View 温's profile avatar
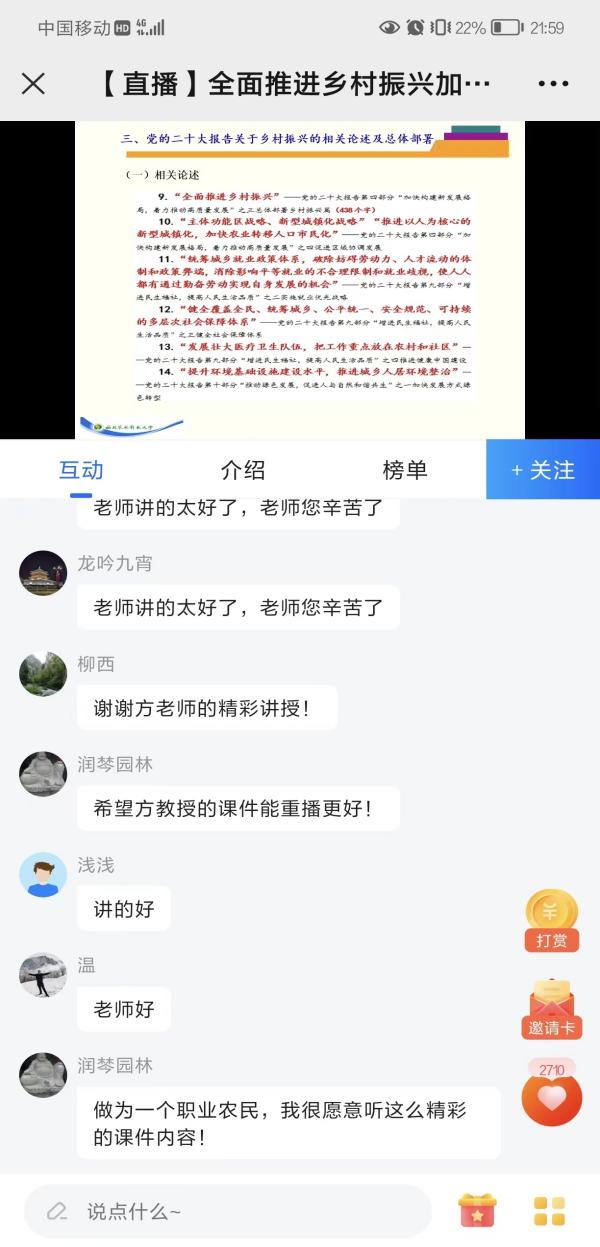The height and width of the screenshot is (1247, 600). [43, 975]
